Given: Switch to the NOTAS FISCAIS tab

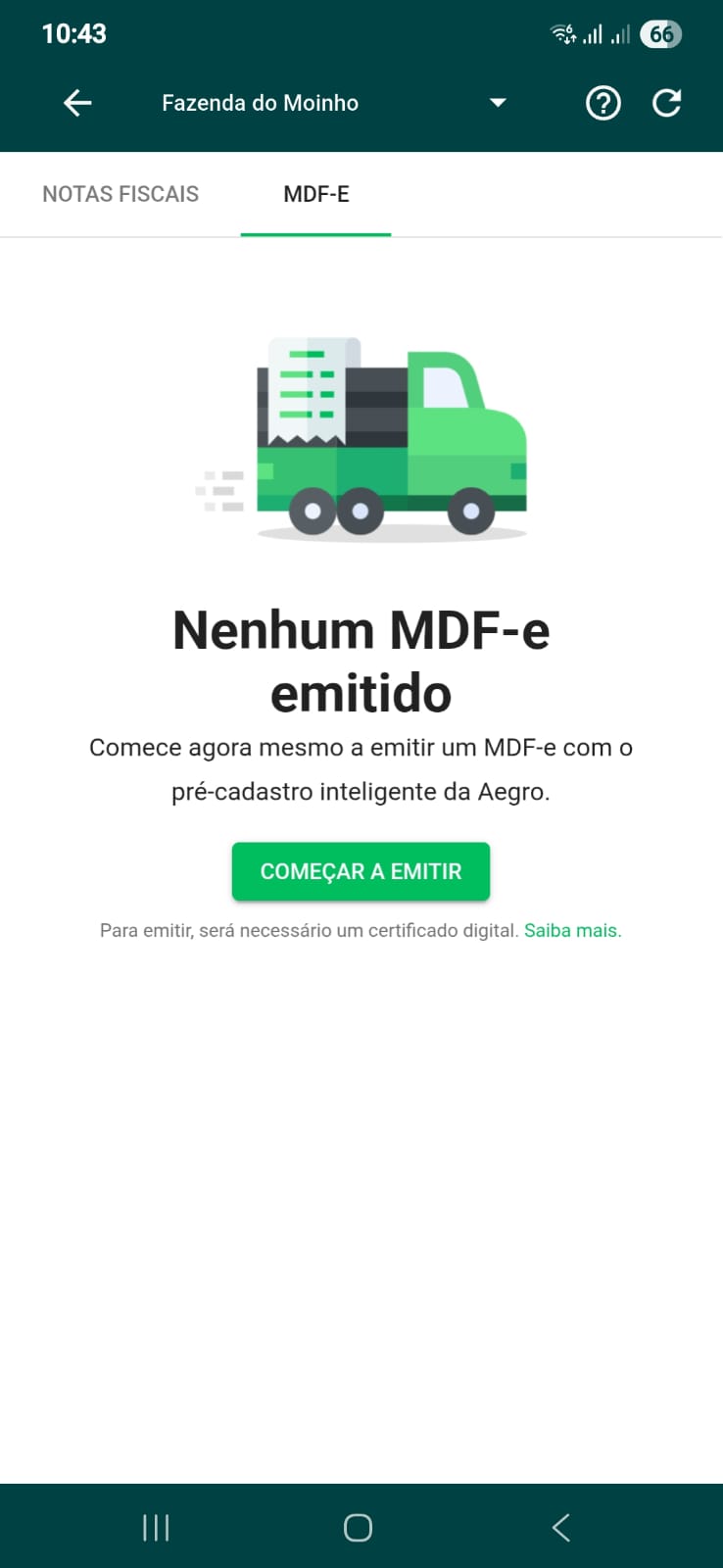Looking at the screenshot, I should 120,193.
